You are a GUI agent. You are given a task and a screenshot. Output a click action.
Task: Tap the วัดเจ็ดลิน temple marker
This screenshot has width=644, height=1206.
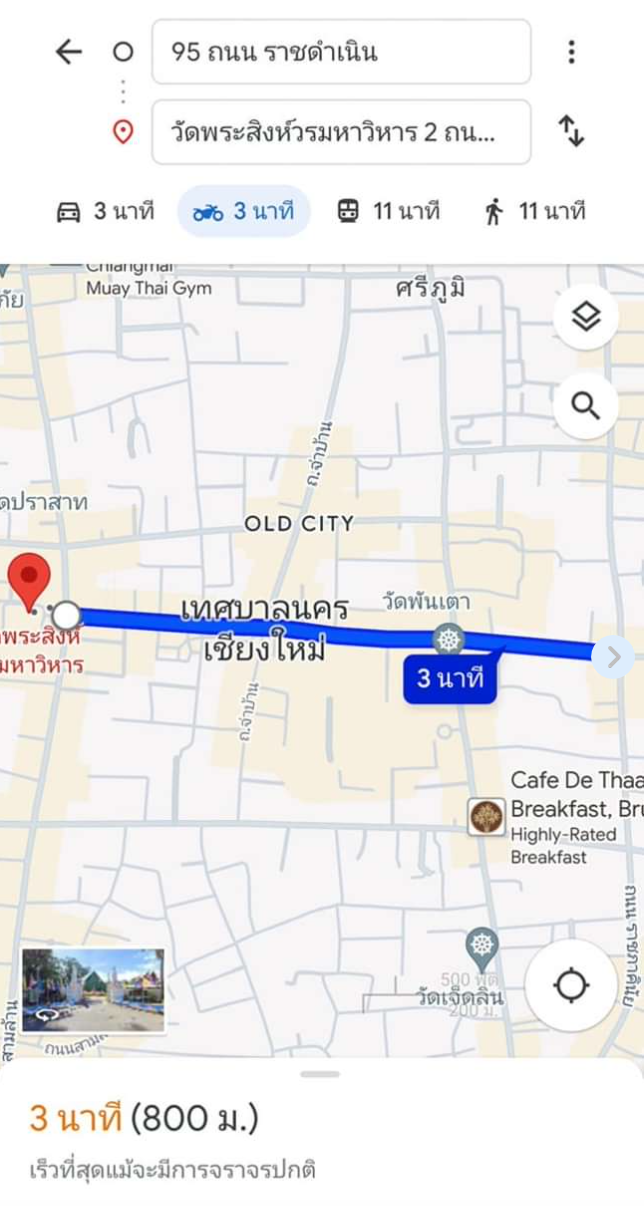coord(482,944)
